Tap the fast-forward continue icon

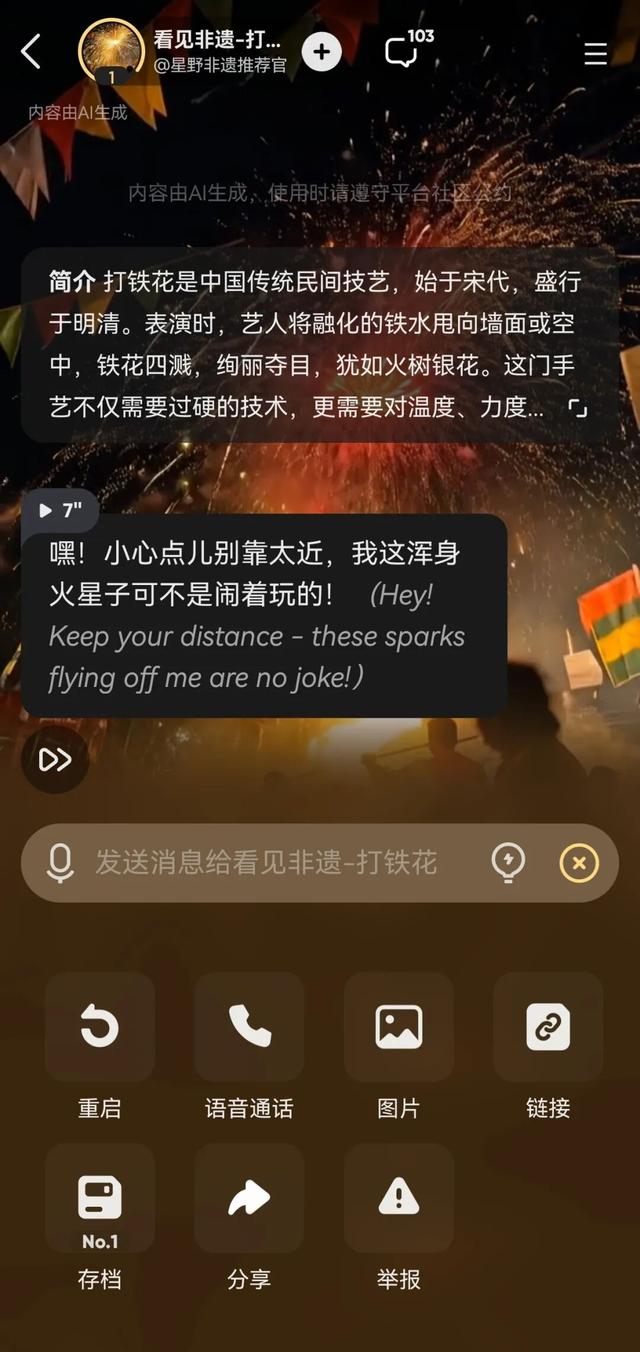pyautogui.click(x=55, y=760)
